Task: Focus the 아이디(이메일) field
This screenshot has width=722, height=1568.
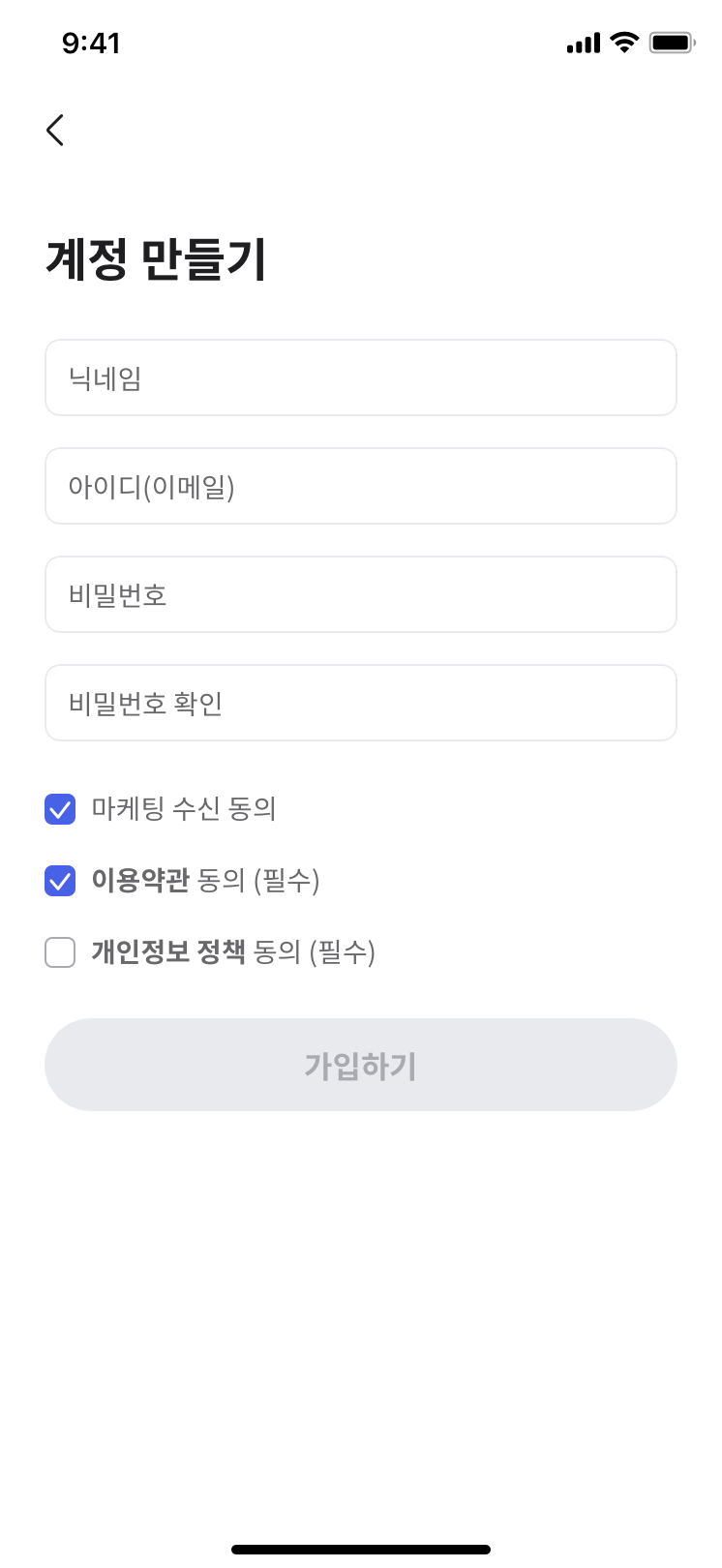Action: click(361, 486)
